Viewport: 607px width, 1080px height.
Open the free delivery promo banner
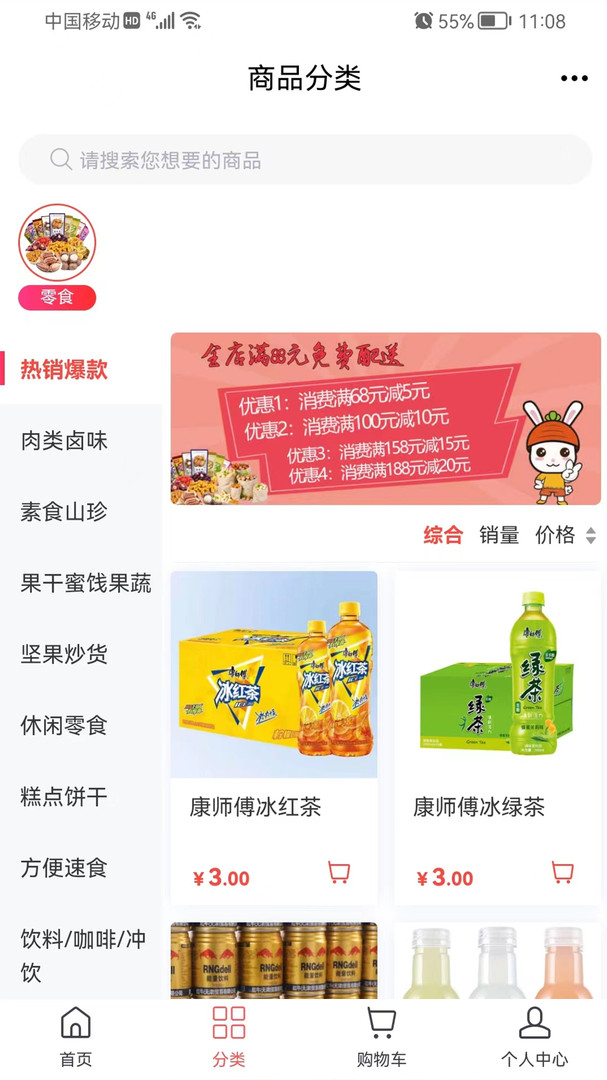point(385,418)
